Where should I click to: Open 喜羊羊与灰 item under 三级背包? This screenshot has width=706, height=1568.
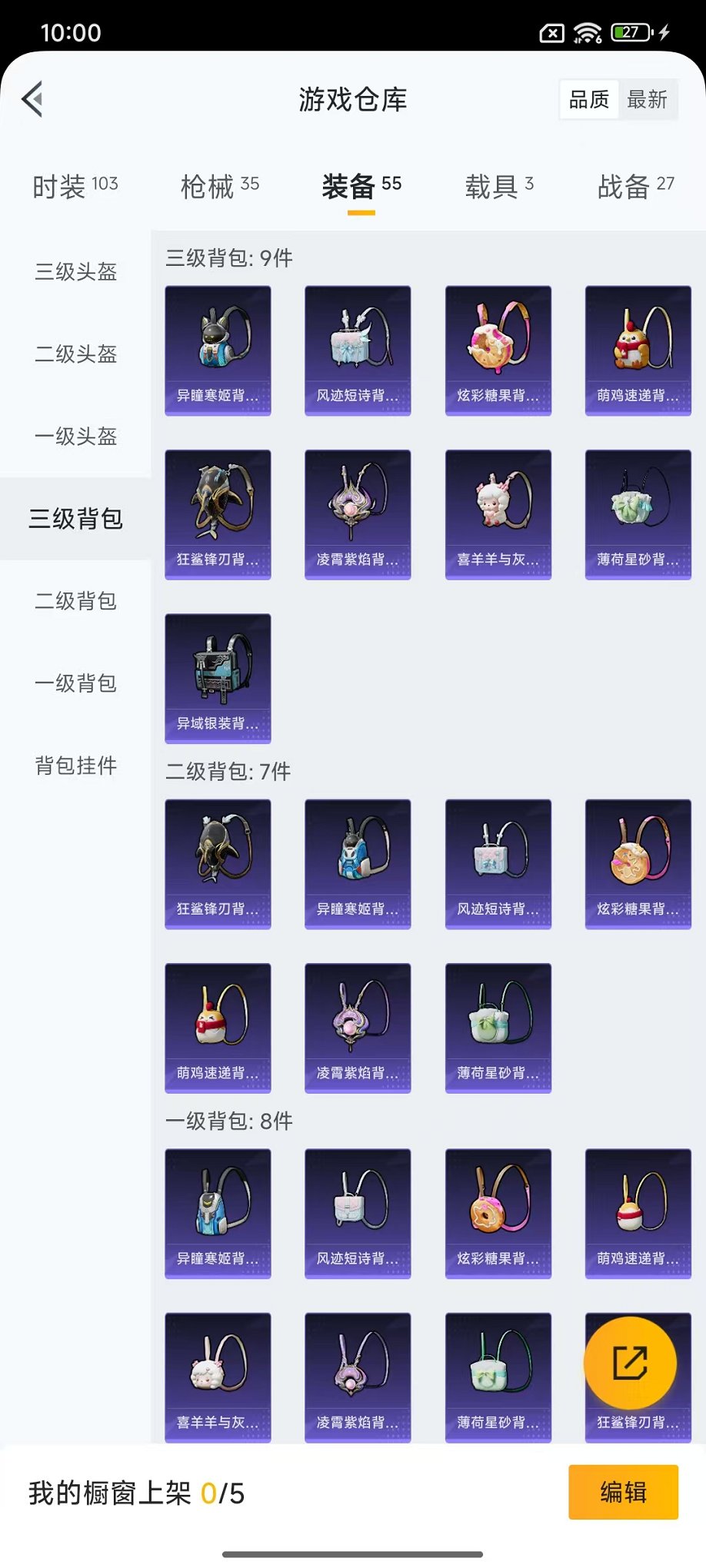tap(498, 514)
